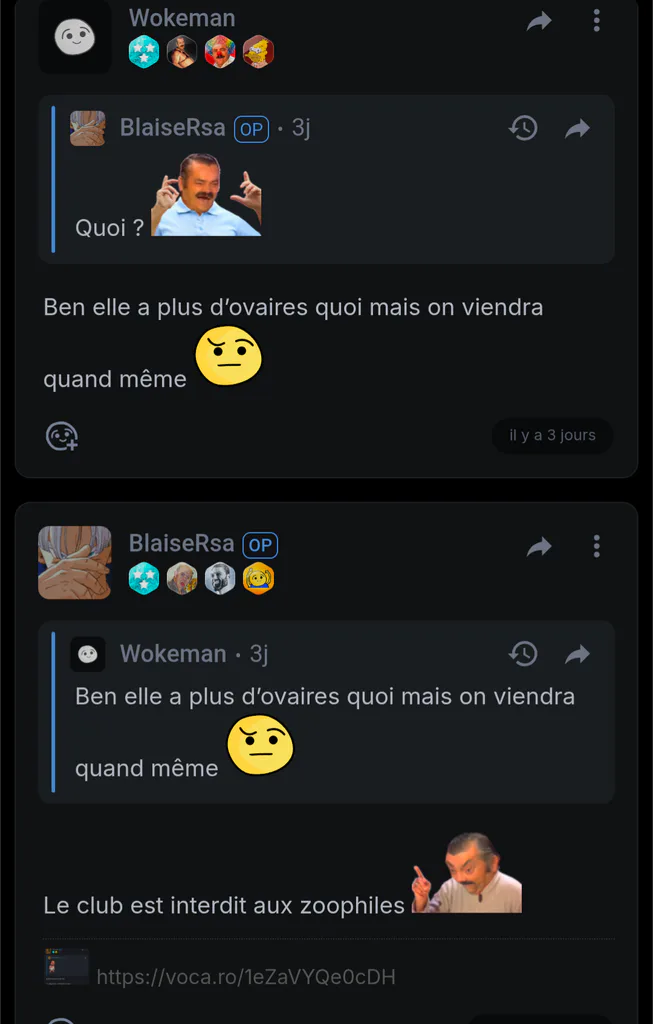View history of quoted Wokeman message
This screenshot has width=653, height=1024.
coord(523,654)
